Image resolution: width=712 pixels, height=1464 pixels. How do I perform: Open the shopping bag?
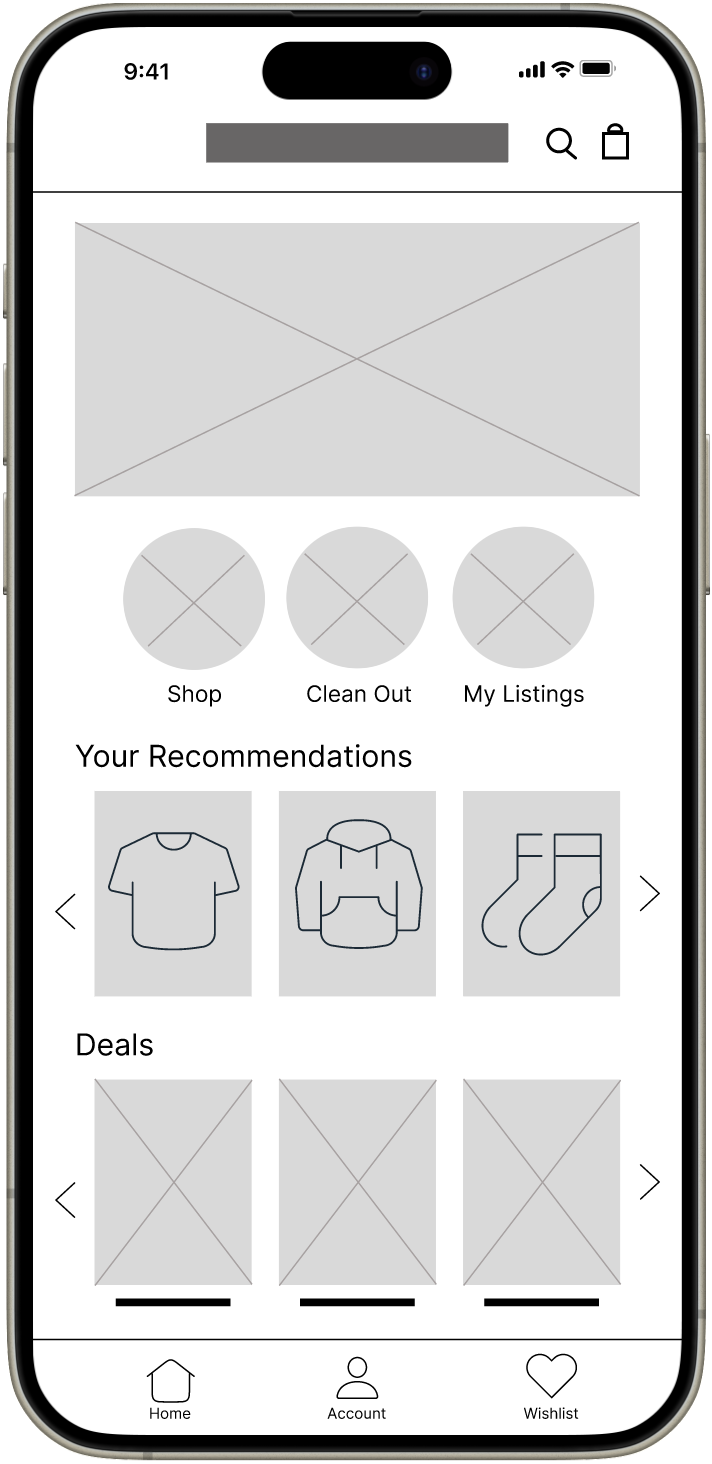(615, 142)
